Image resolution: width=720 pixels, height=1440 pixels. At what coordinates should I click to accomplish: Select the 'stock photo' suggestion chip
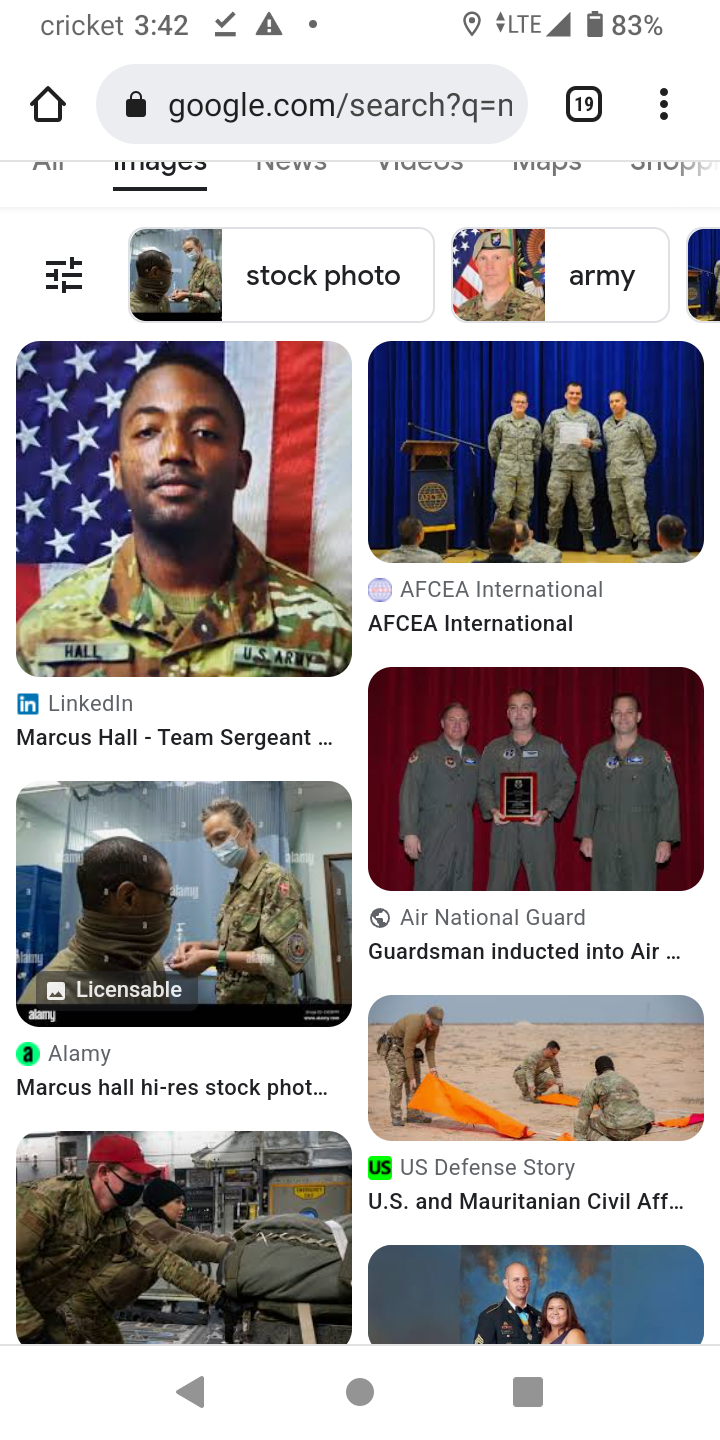pyautogui.click(x=281, y=275)
